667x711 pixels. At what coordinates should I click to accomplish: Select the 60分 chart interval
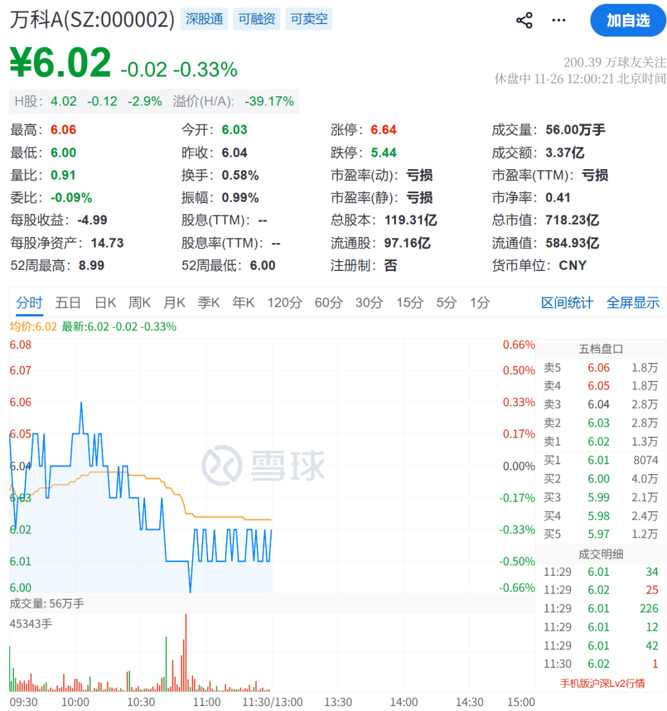328,303
